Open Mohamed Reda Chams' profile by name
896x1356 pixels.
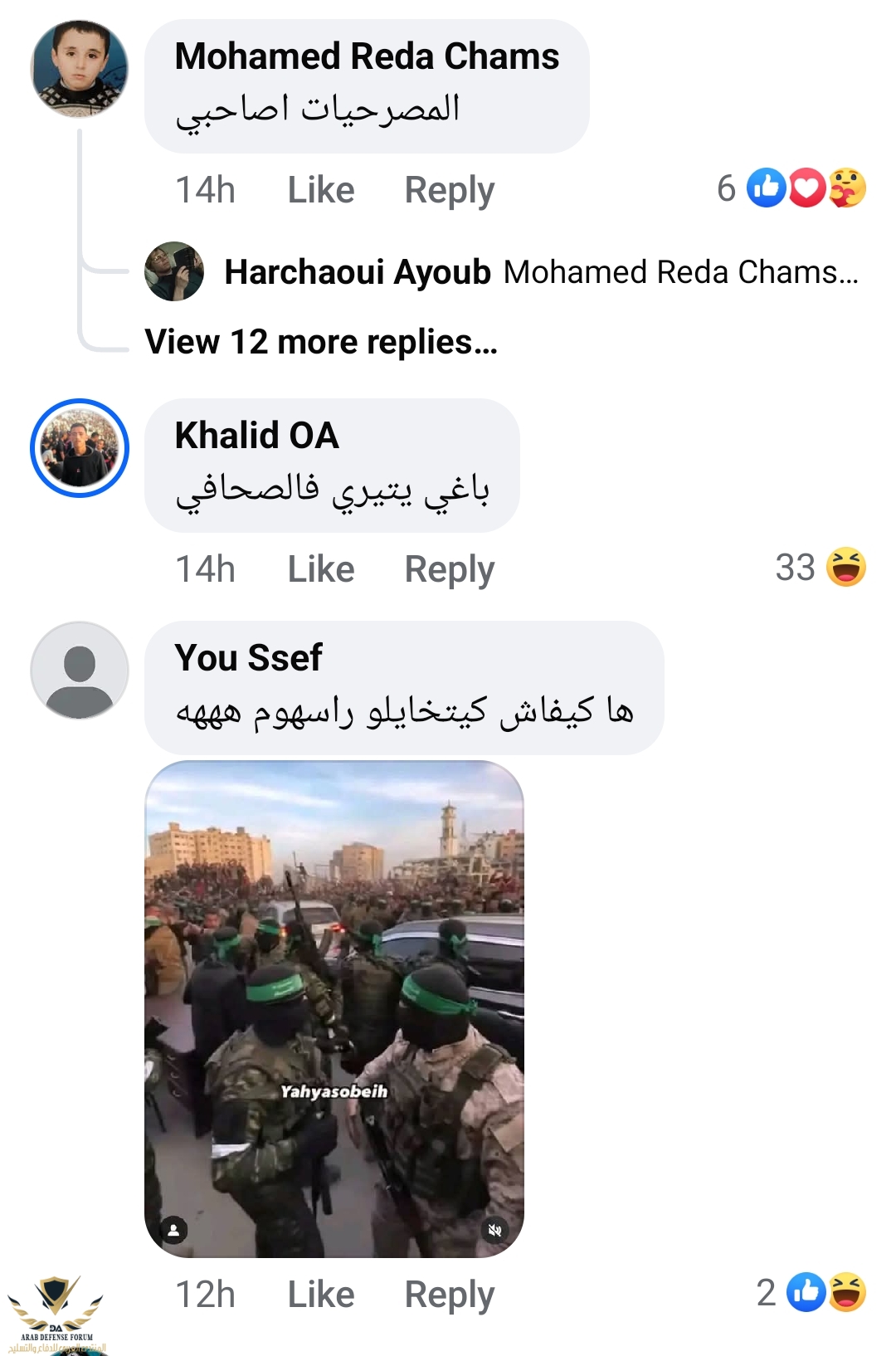pyautogui.click(x=367, y=56)
